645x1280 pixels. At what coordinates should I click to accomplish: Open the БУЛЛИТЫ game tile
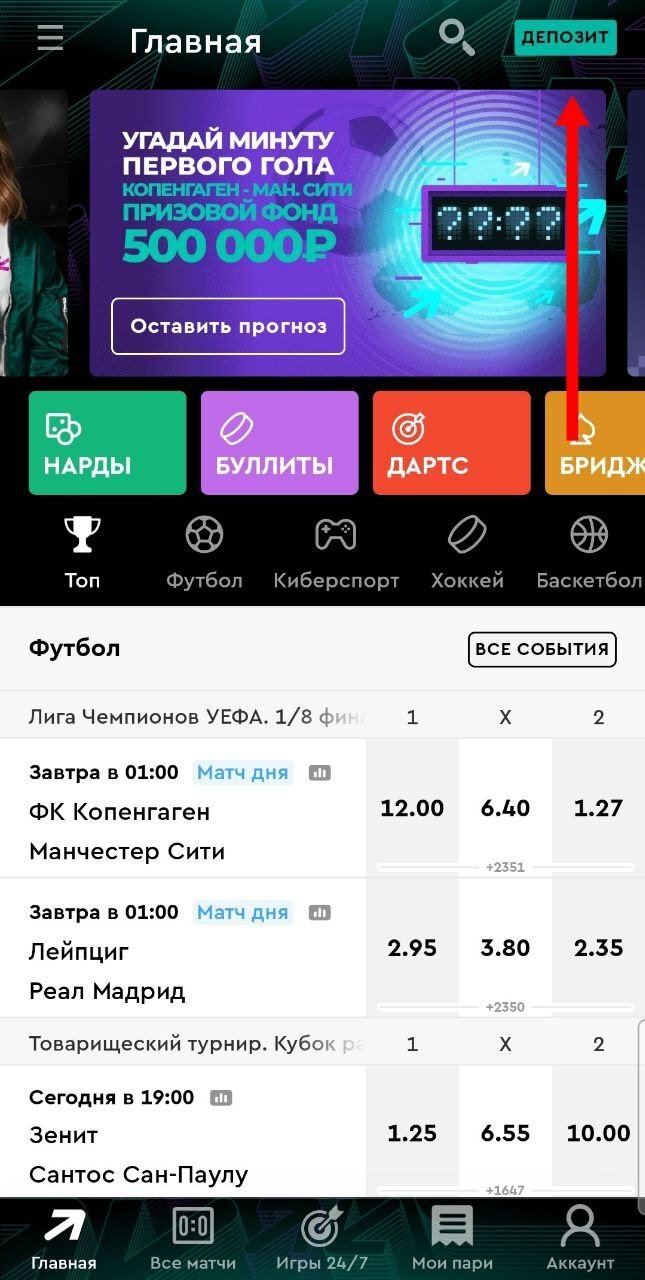[x=279, y=442]
